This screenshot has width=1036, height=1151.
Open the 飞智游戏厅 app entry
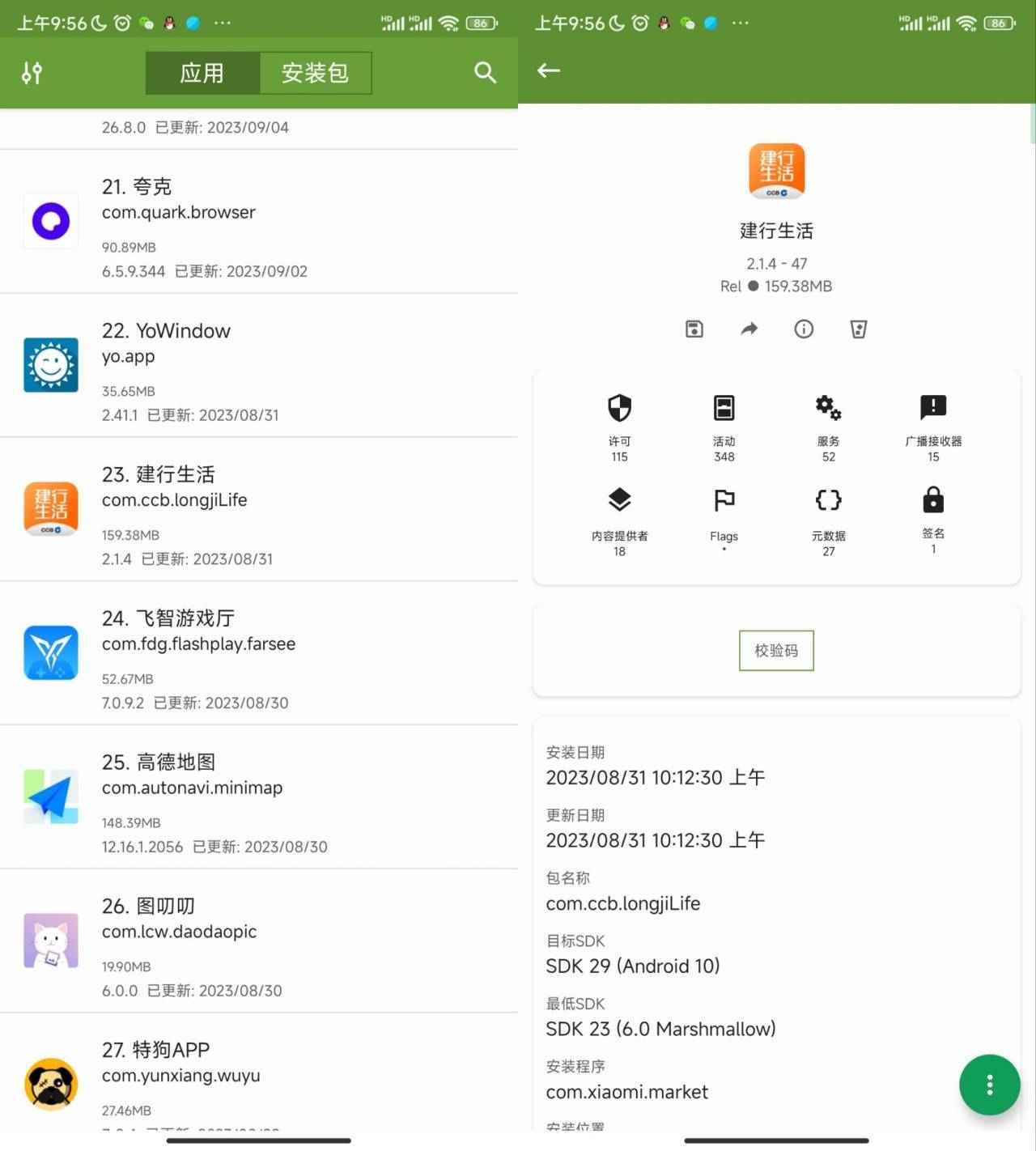click(x=259, y=653)
